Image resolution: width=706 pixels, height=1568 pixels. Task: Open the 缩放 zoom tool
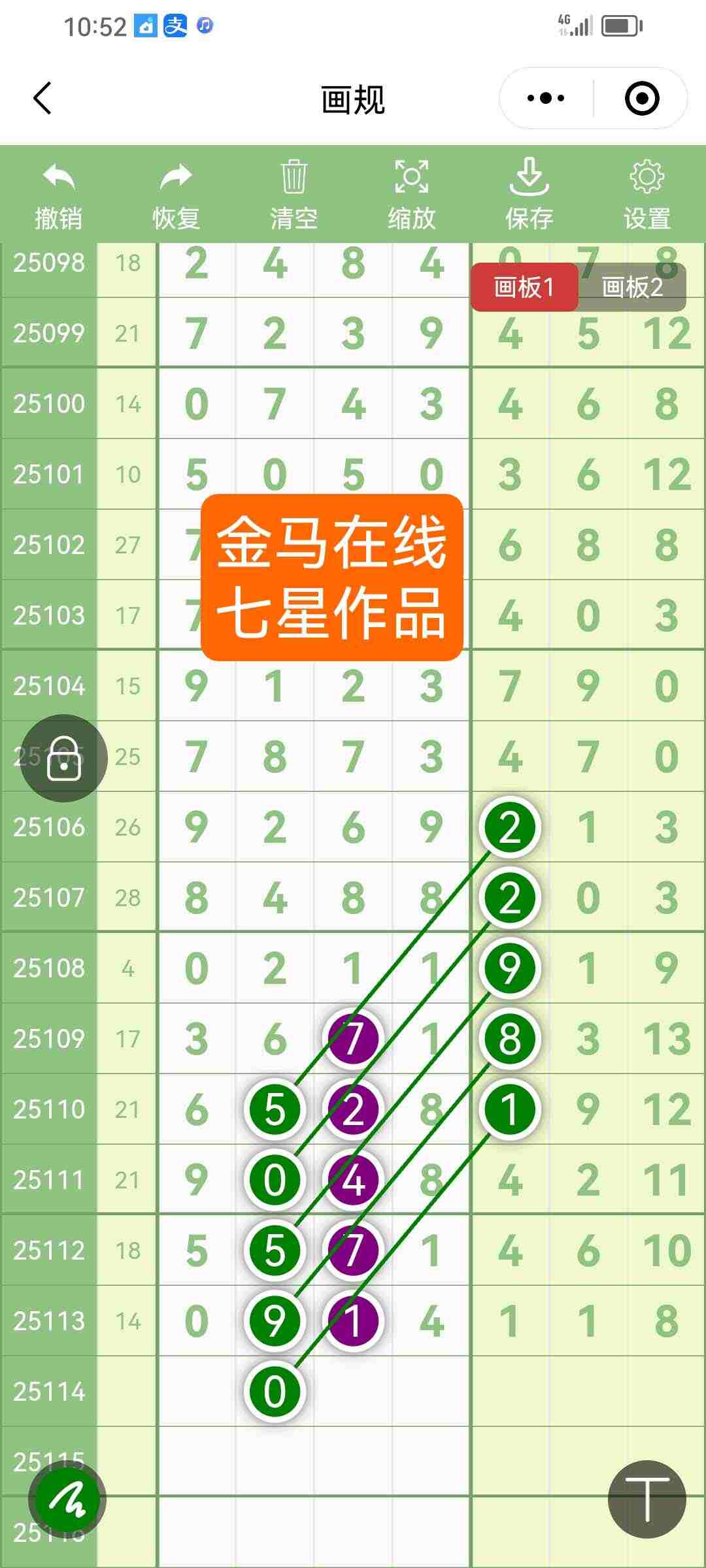click(411, 178)
